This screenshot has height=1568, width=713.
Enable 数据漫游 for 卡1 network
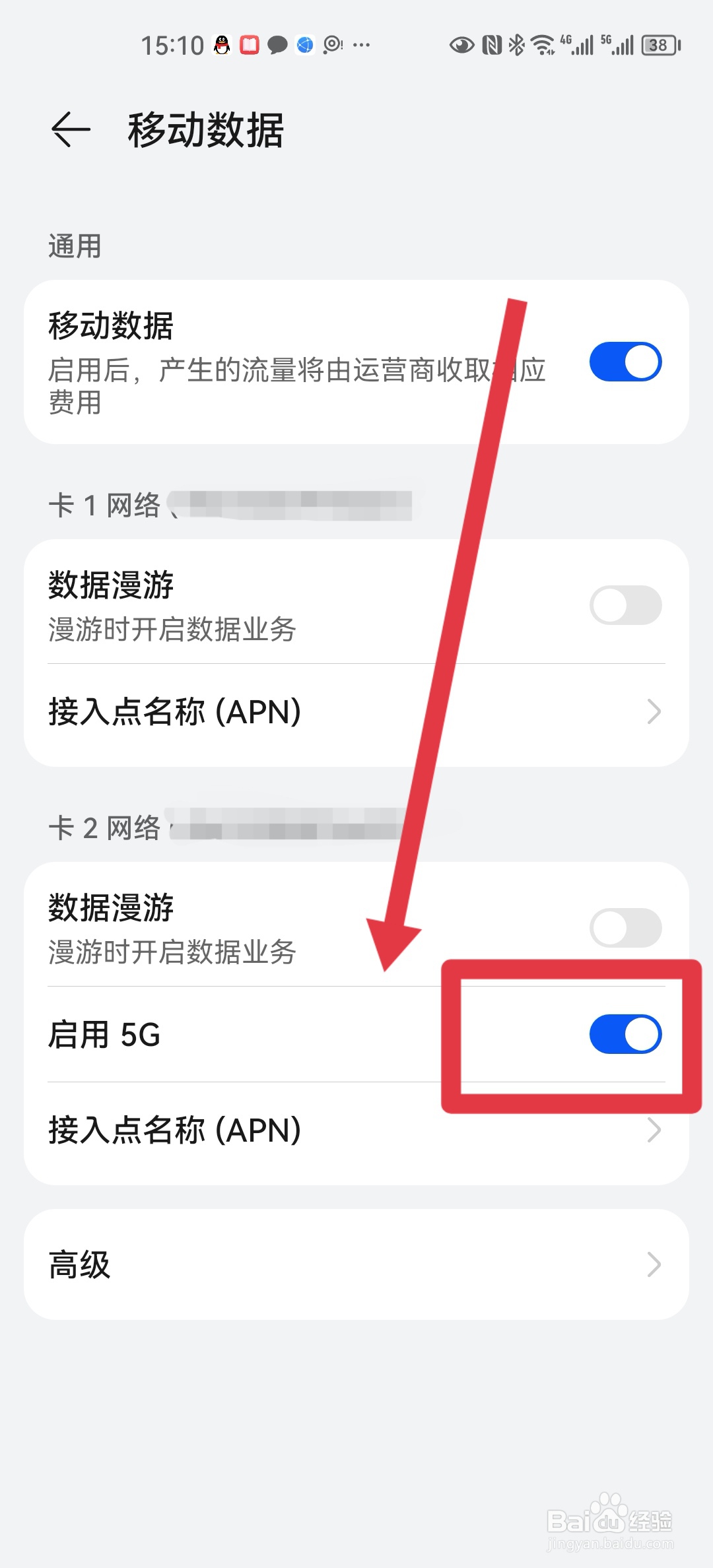[625, 604]
